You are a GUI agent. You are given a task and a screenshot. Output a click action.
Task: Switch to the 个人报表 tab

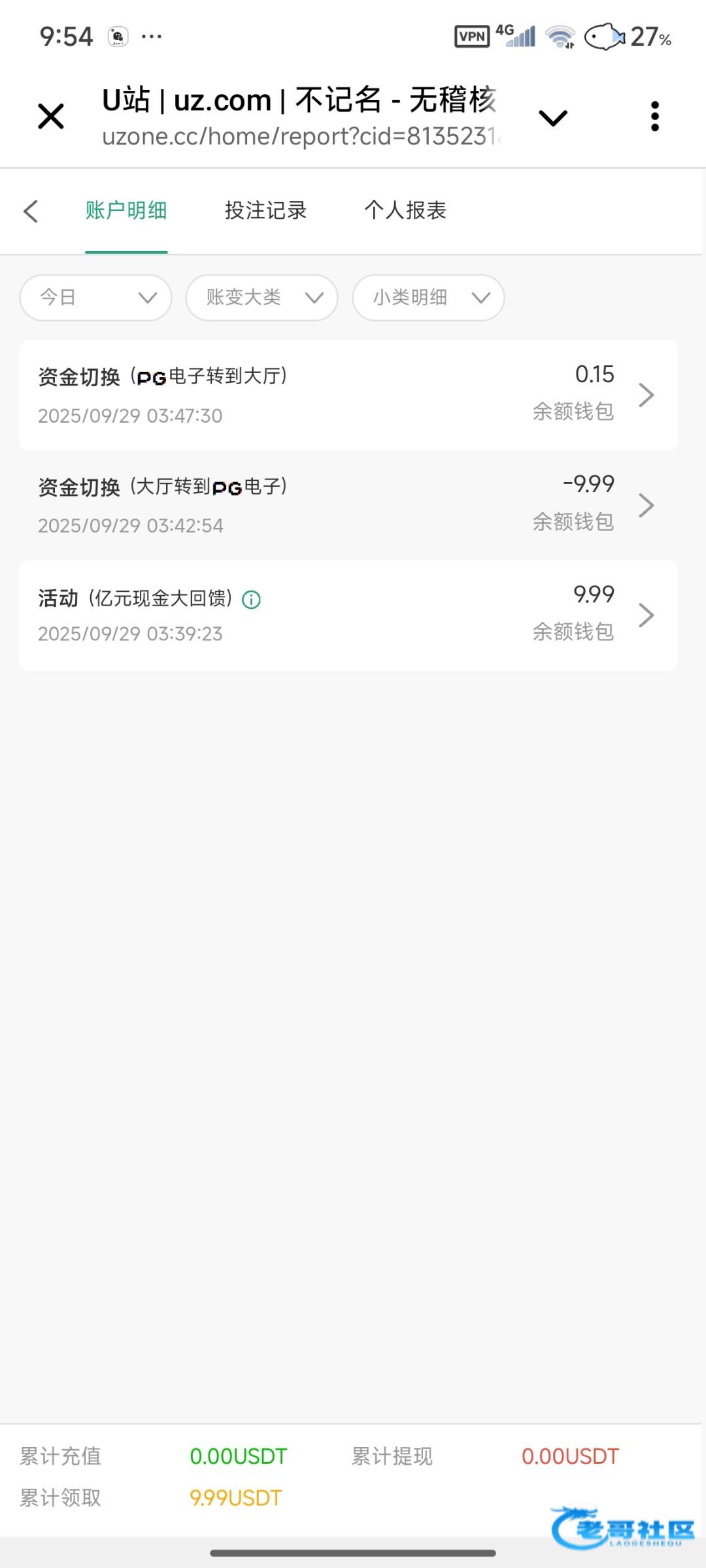[405, 210]
